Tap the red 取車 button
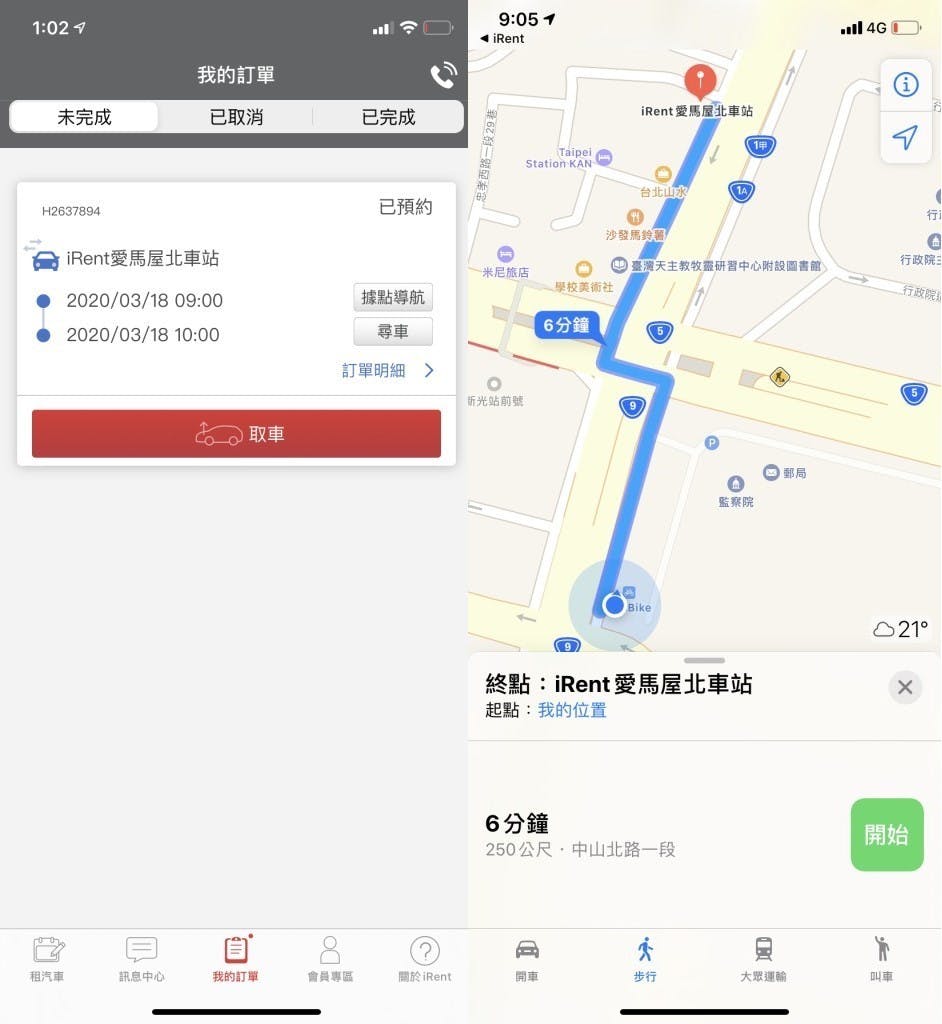This screenshot has height=1024, width=942. point(236,434)
